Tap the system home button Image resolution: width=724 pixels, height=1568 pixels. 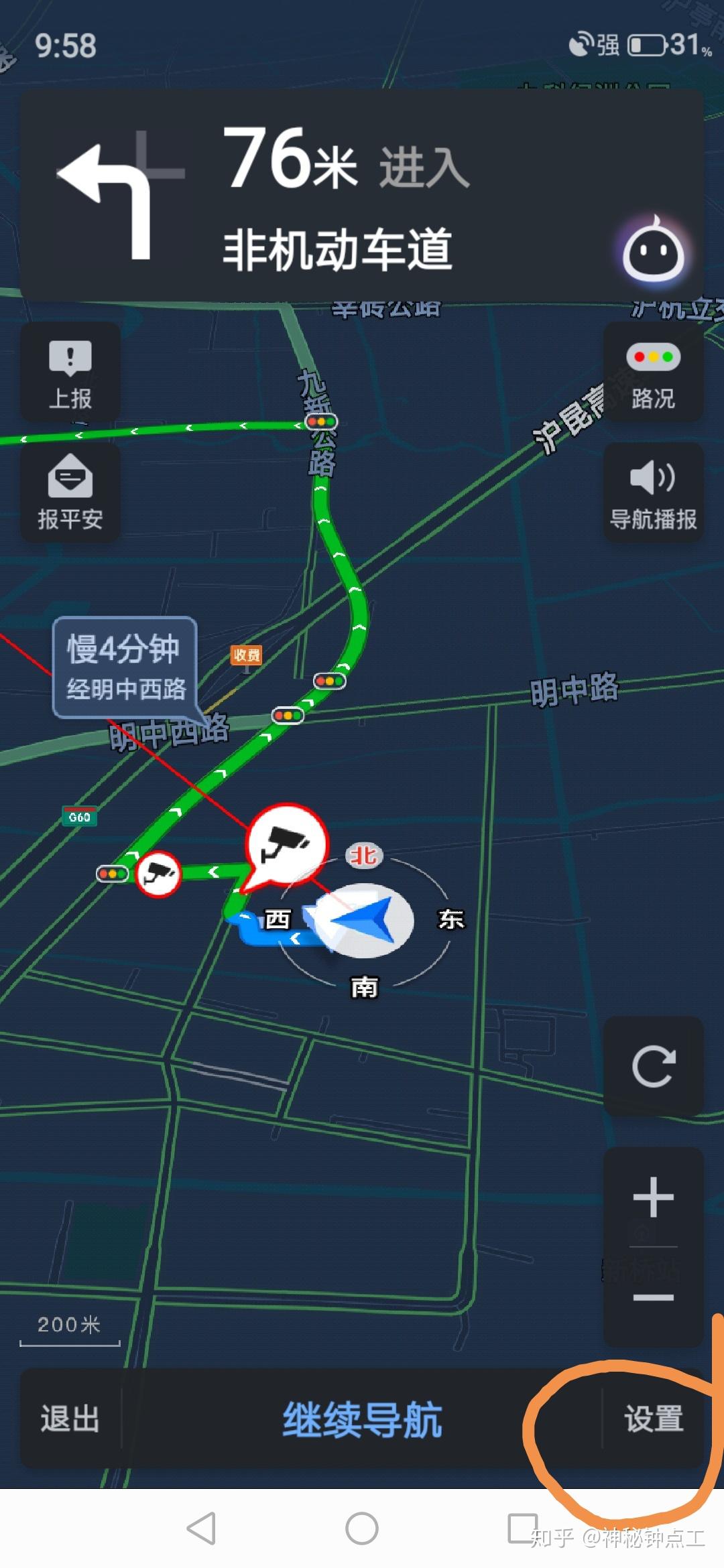362,1529
